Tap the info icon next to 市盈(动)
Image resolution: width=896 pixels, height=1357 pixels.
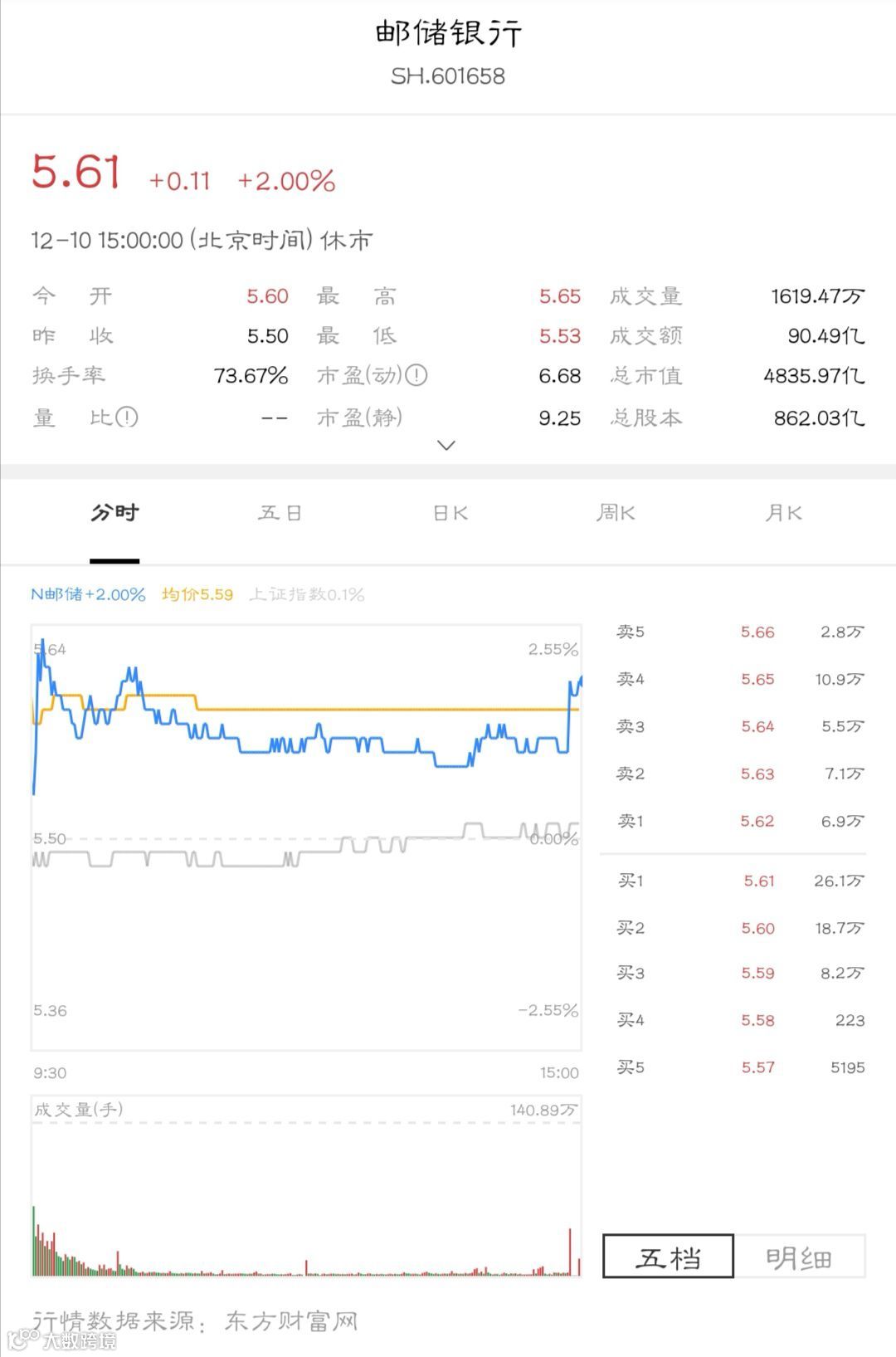416,376
